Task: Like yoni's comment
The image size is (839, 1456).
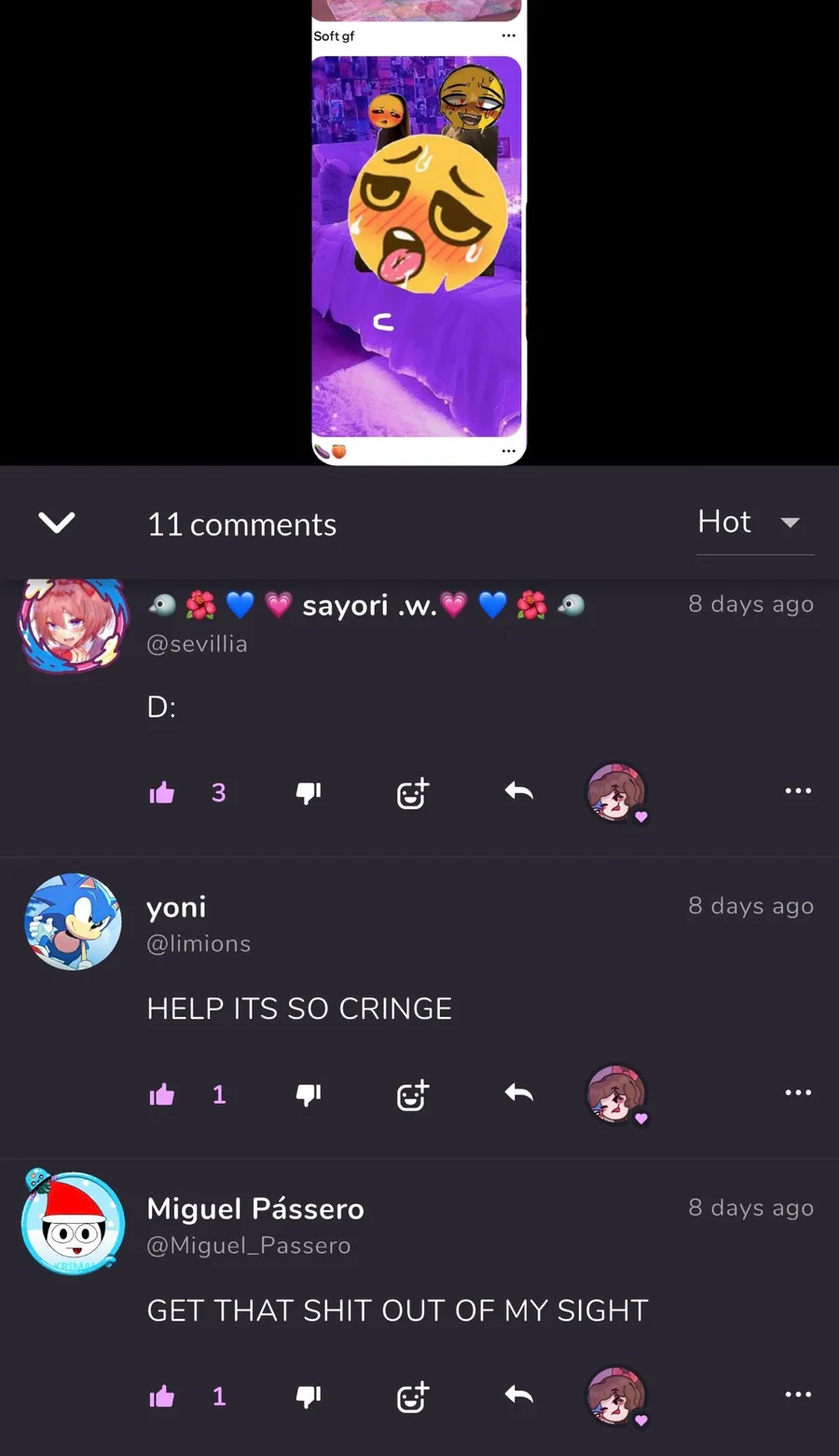Action: tap(162, 1094)
